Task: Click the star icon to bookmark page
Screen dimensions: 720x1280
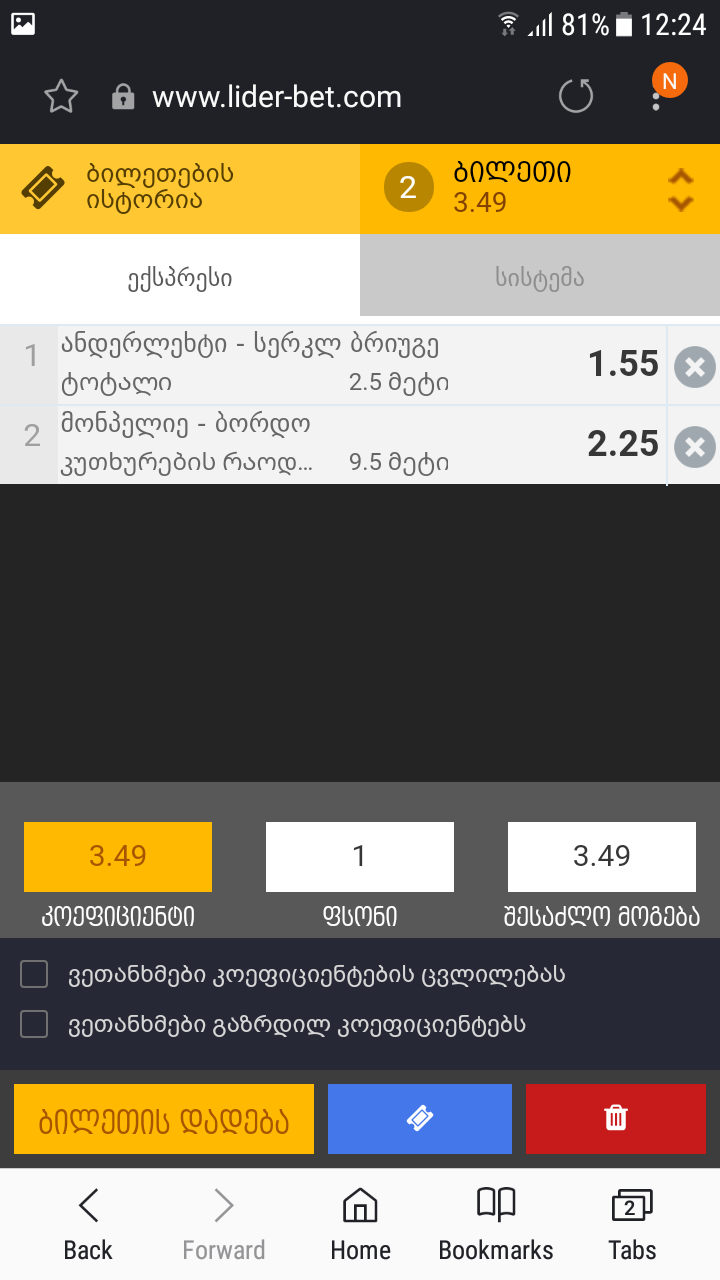Action: [60, 96]
